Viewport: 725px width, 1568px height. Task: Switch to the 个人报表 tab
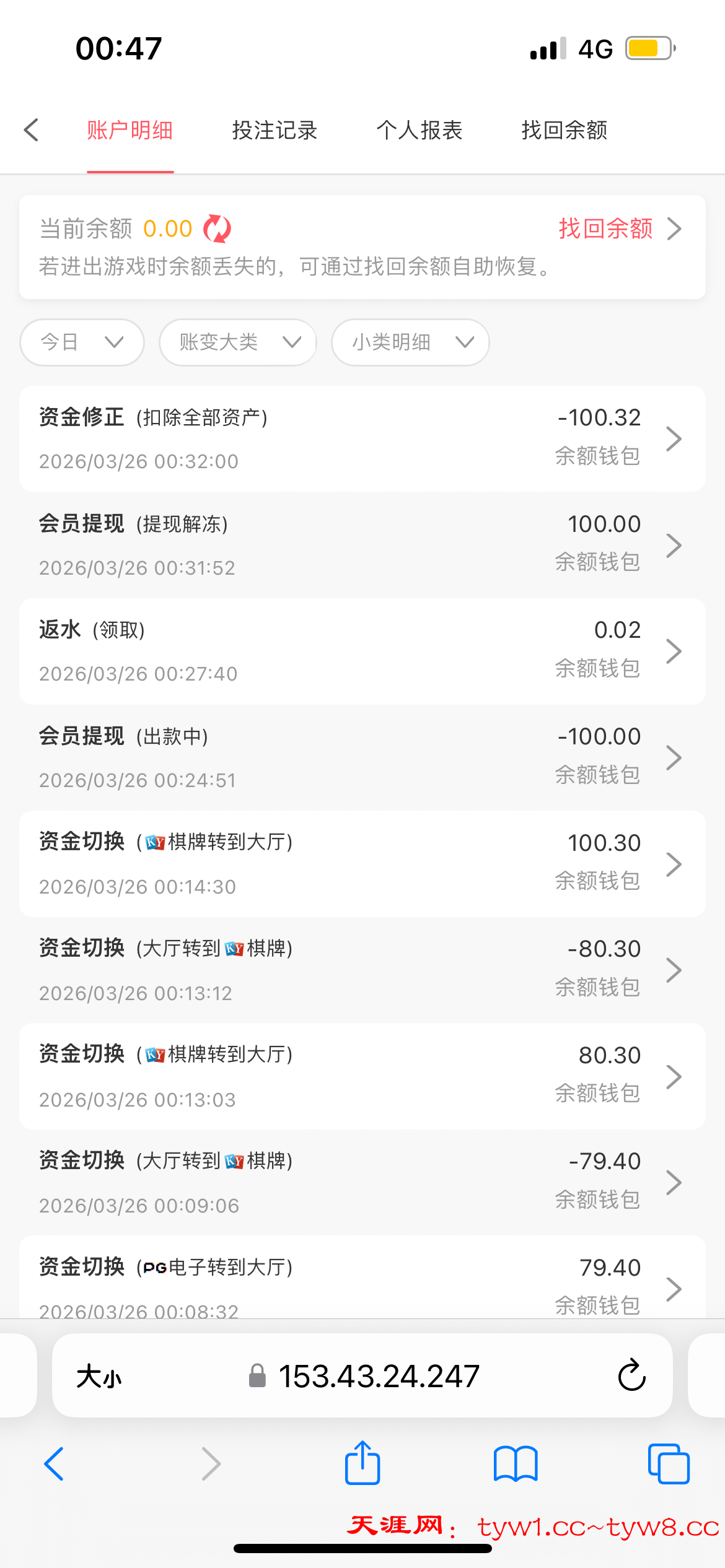point(420,130)
